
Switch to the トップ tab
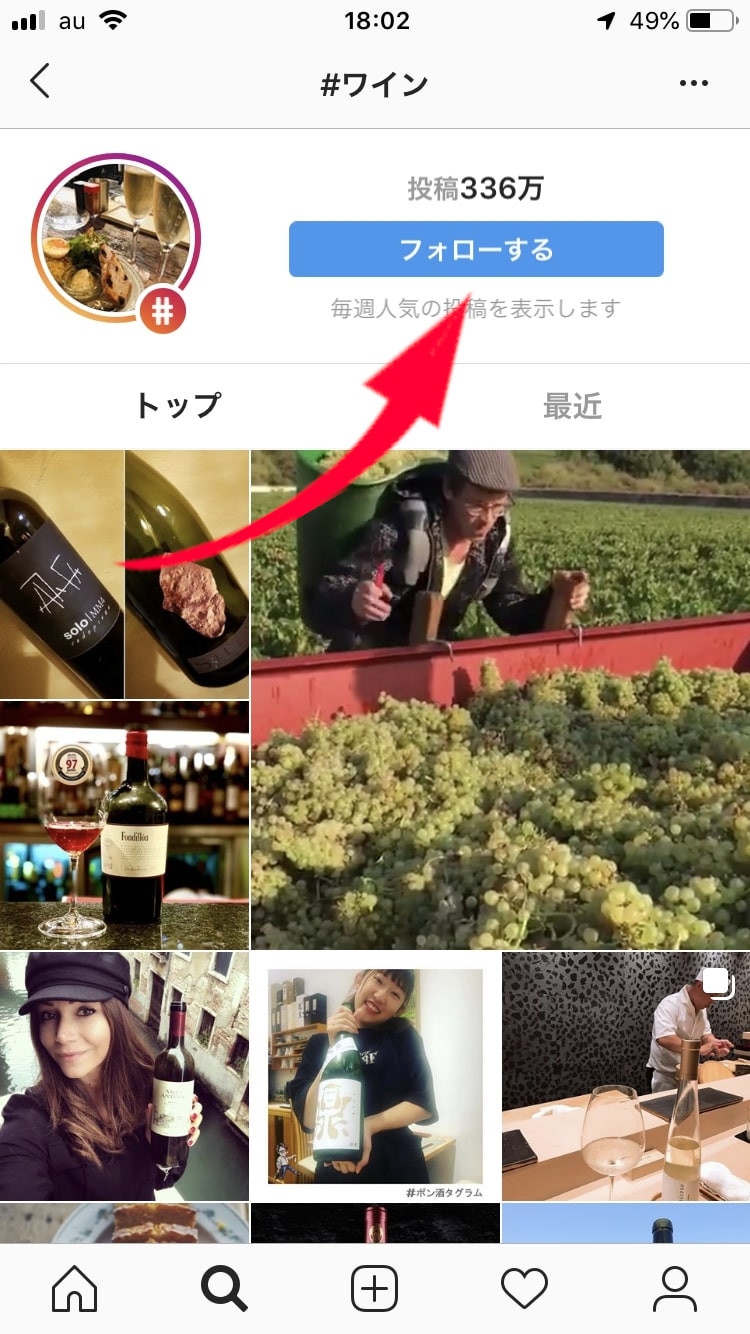(x=178, y=406)
